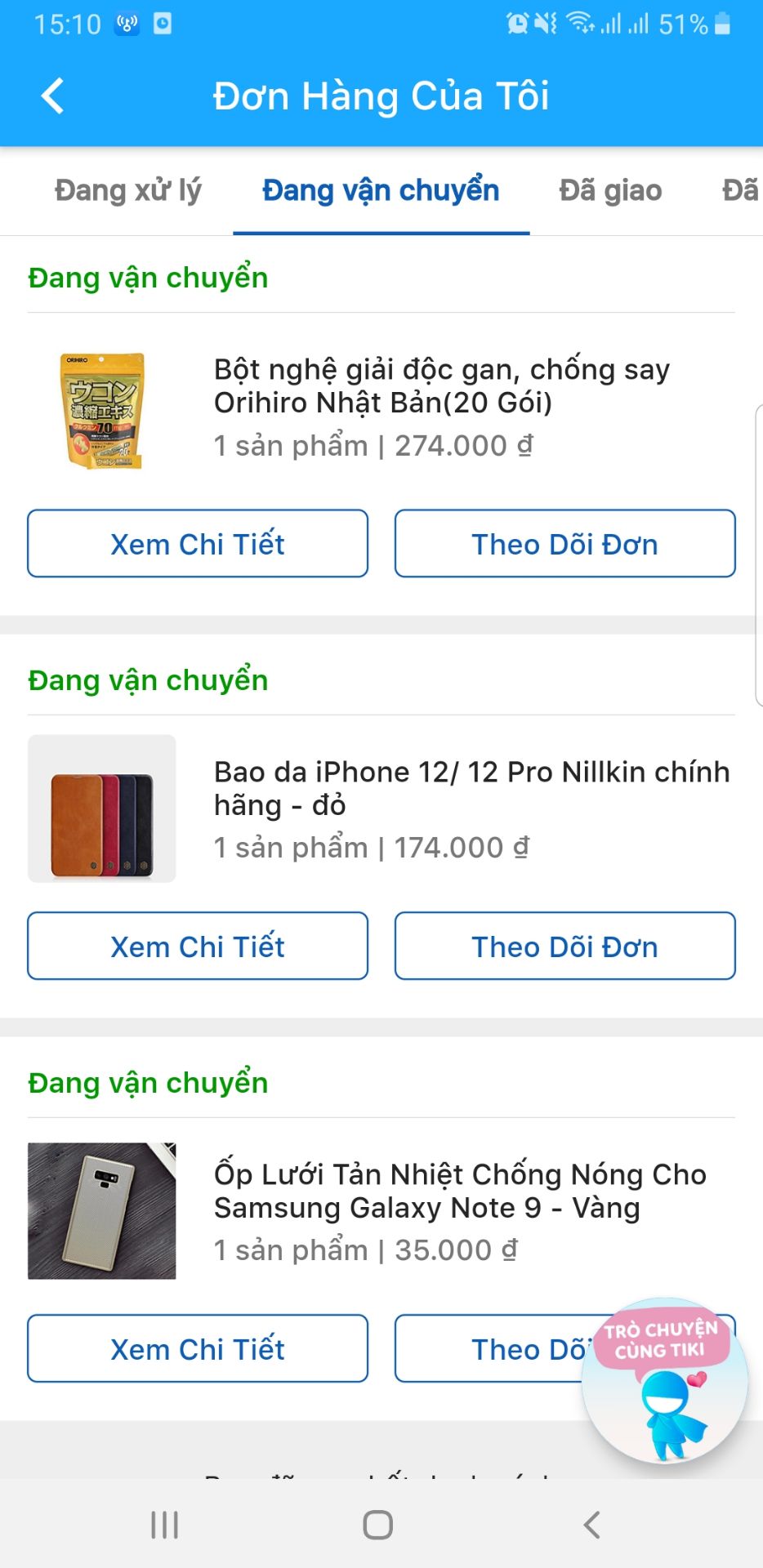The width and height of the screenshot is (763, 1568).
Task: Tap the iPhone 12 leather case thumbnail
Action: tap(102, 808)
